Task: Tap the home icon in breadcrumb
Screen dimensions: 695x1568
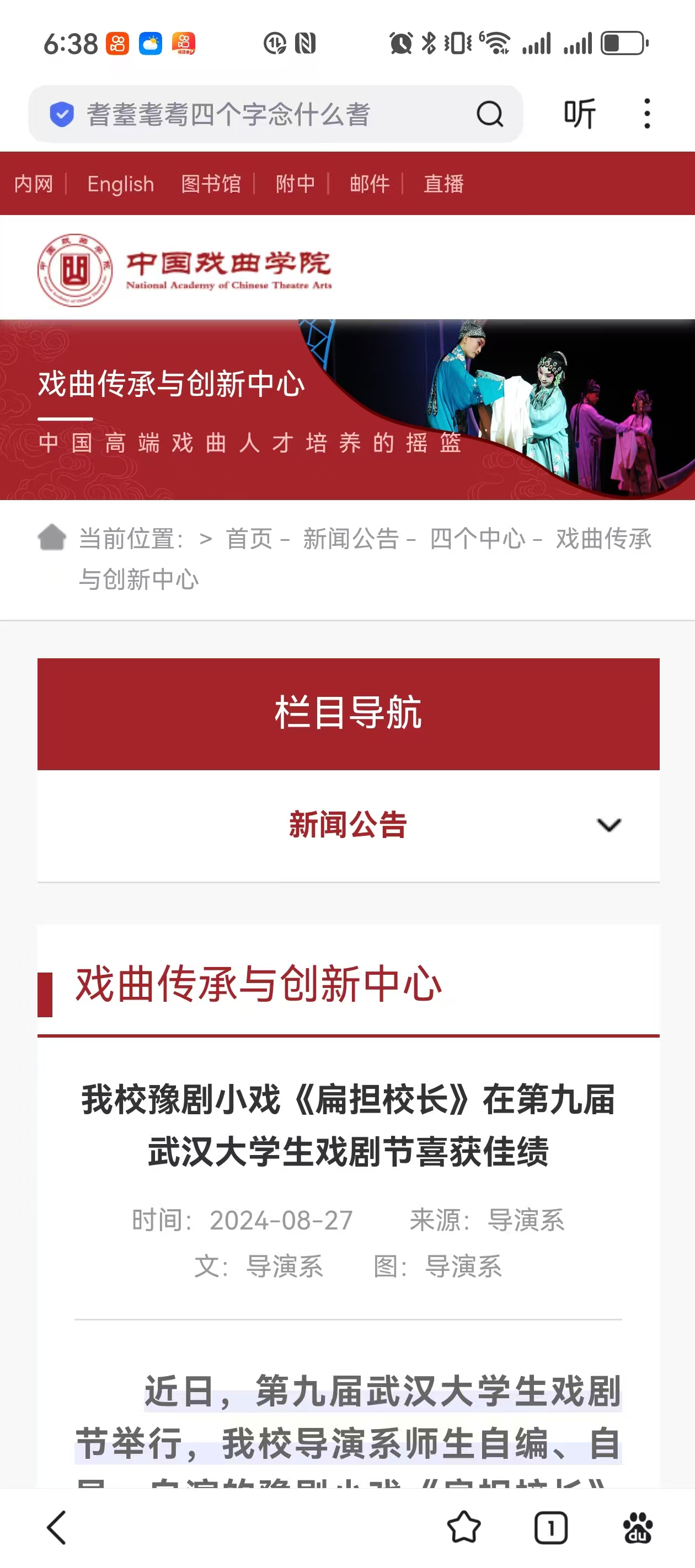Action: (x=52, y=537)
